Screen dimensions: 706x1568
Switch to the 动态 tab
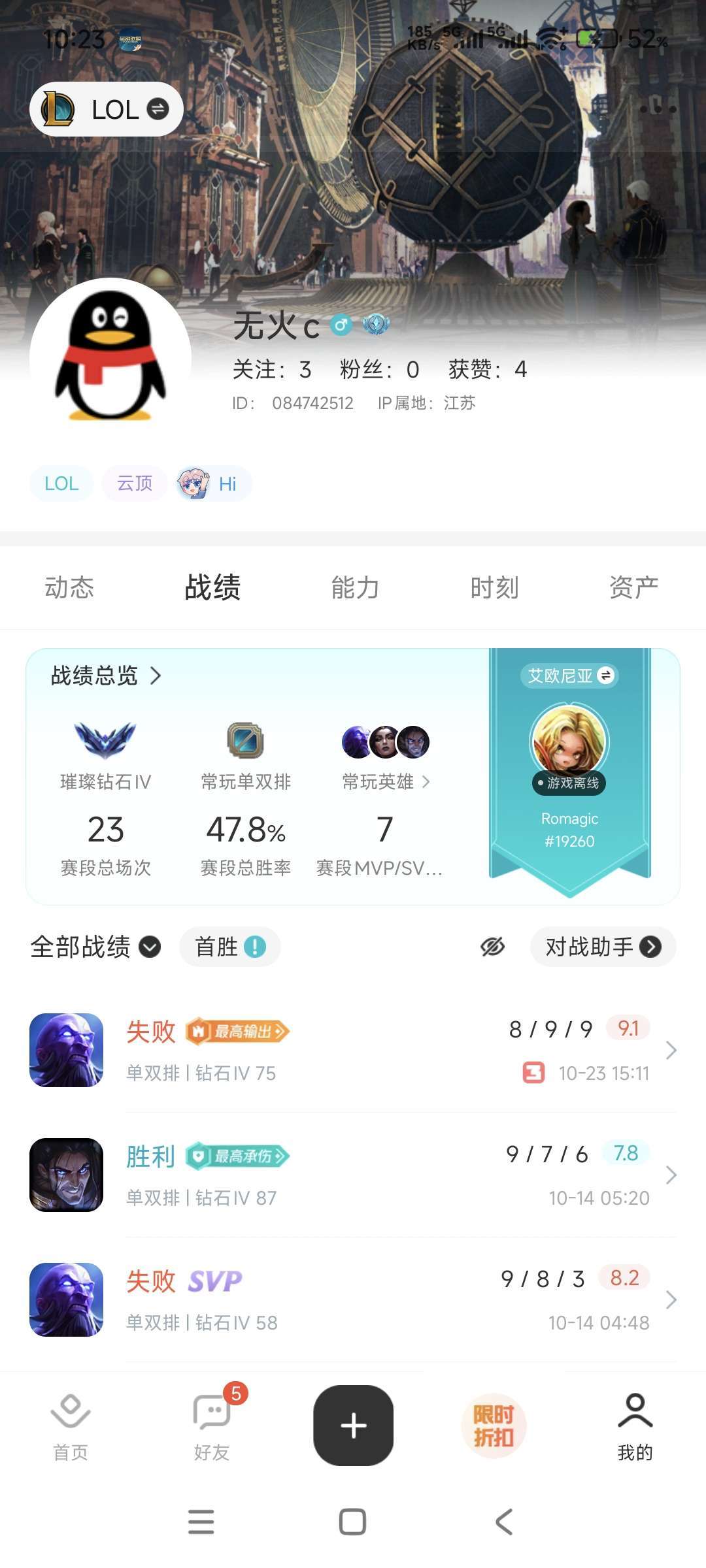[69, 587]
